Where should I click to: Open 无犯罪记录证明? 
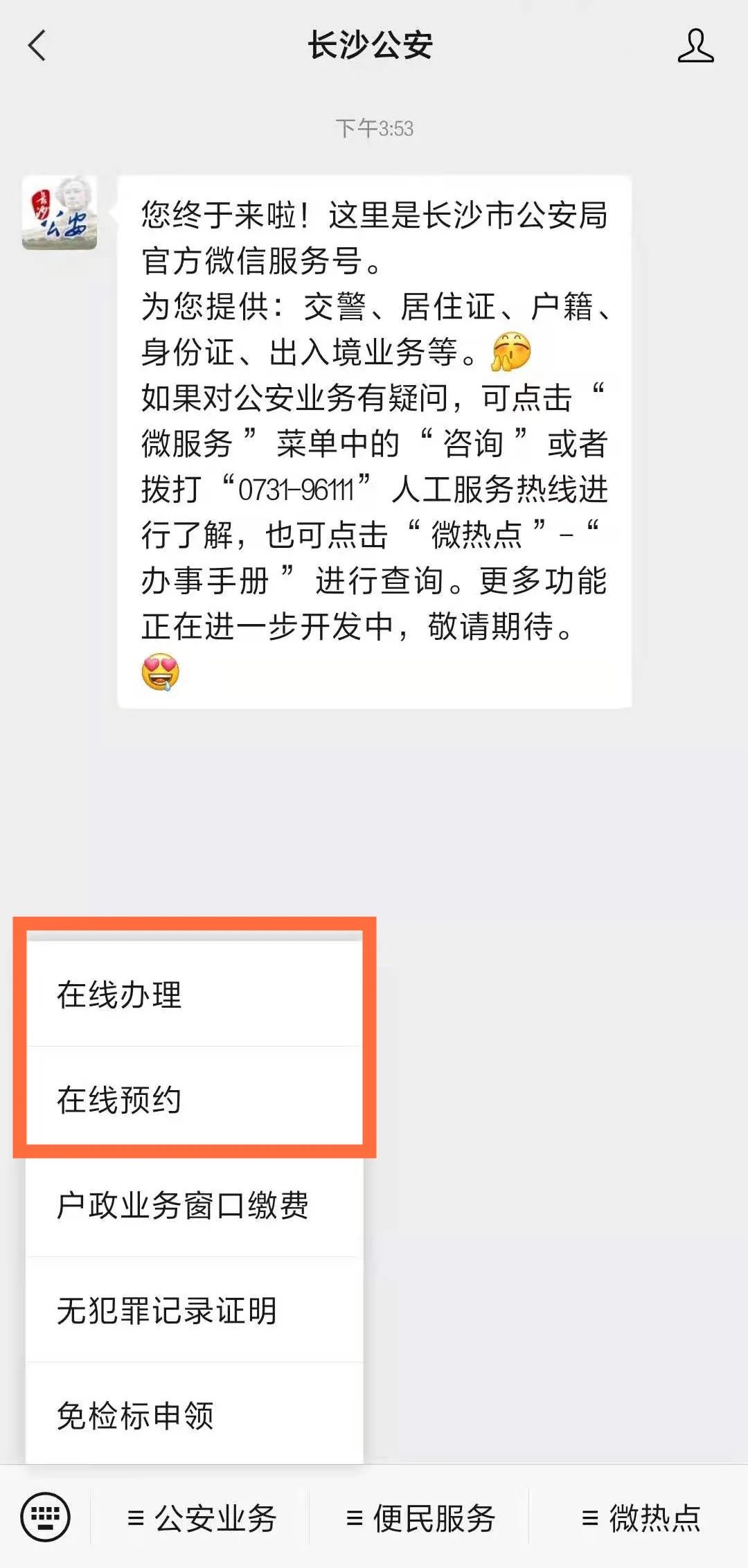click(x=194, y=1310)
